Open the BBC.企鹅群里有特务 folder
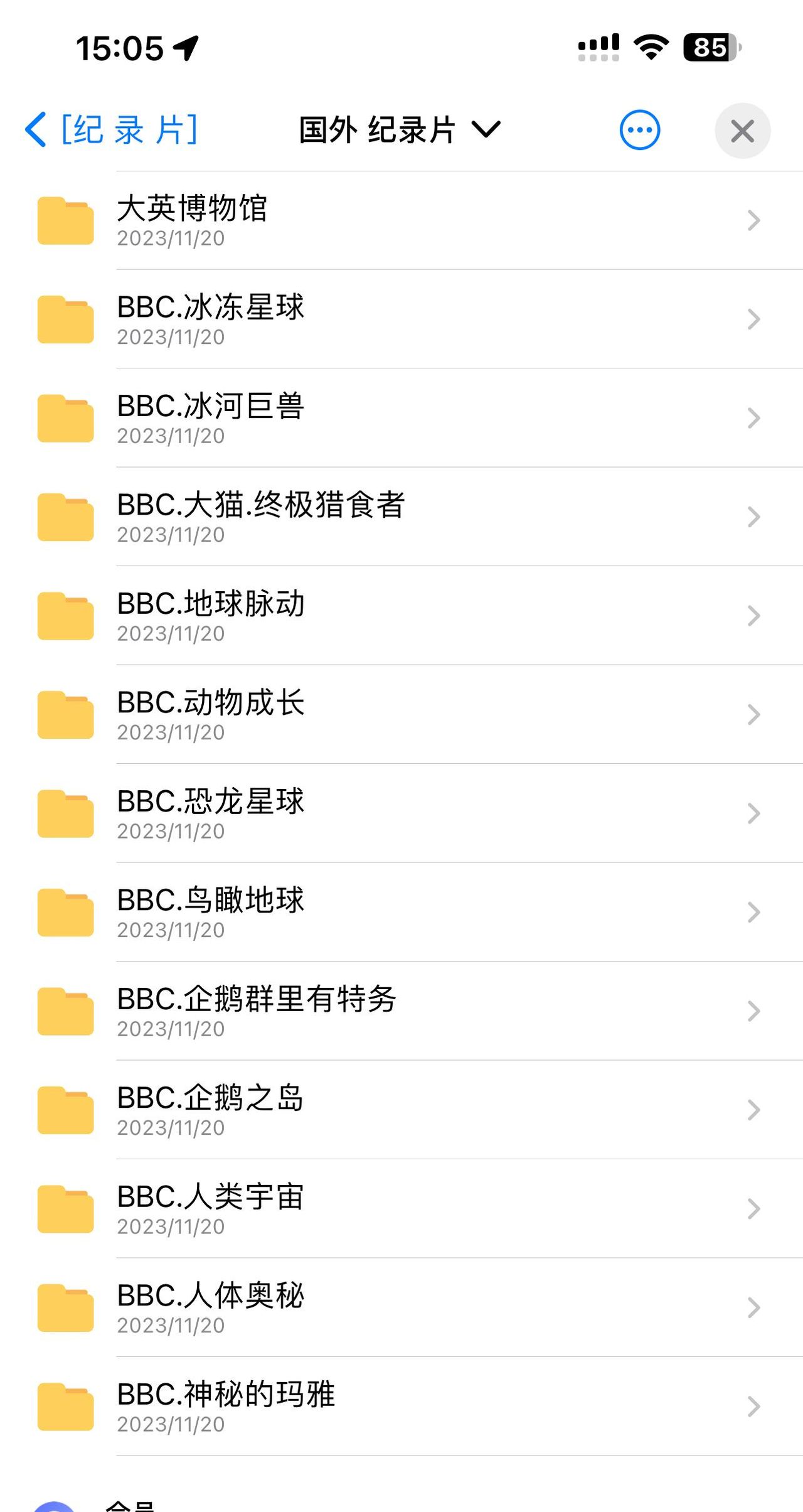 (x=401, y=1011)
